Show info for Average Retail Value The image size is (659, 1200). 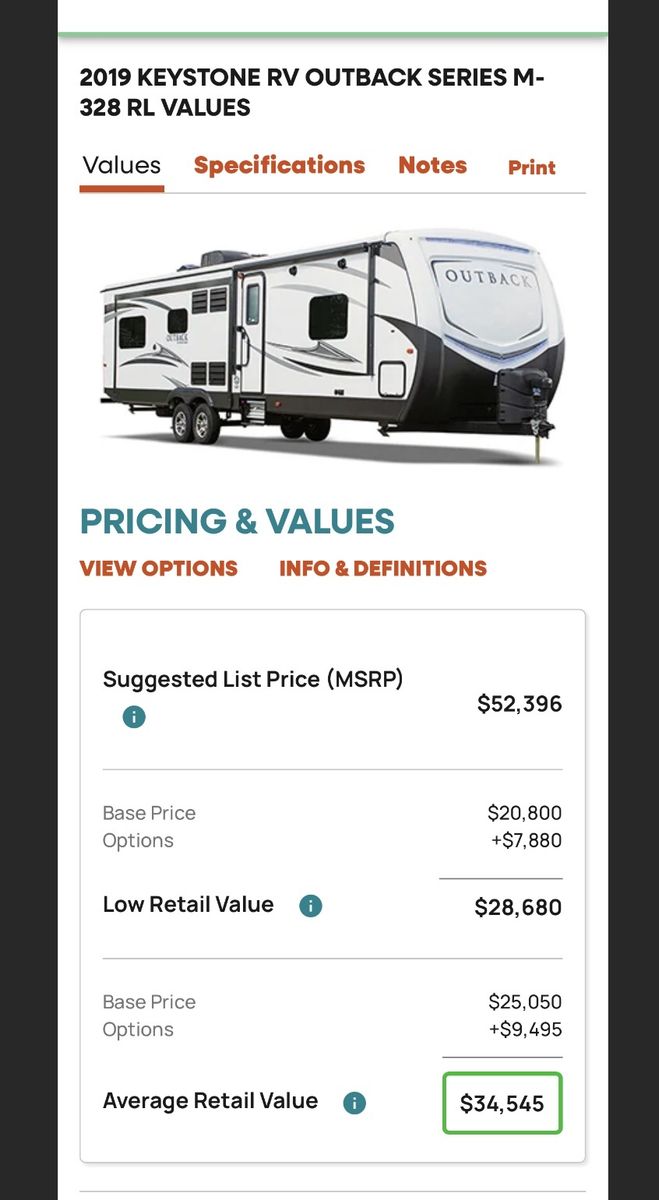pyautogui.click(x=354, y=1103)
